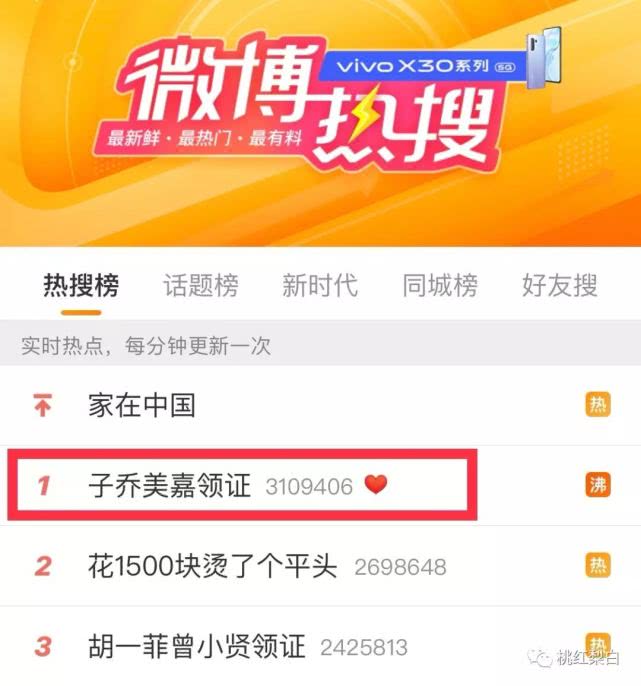Open the 同城榜 tab
This screenshot has height=686, width=641.
pyautogui.click(x=440, y=286)
